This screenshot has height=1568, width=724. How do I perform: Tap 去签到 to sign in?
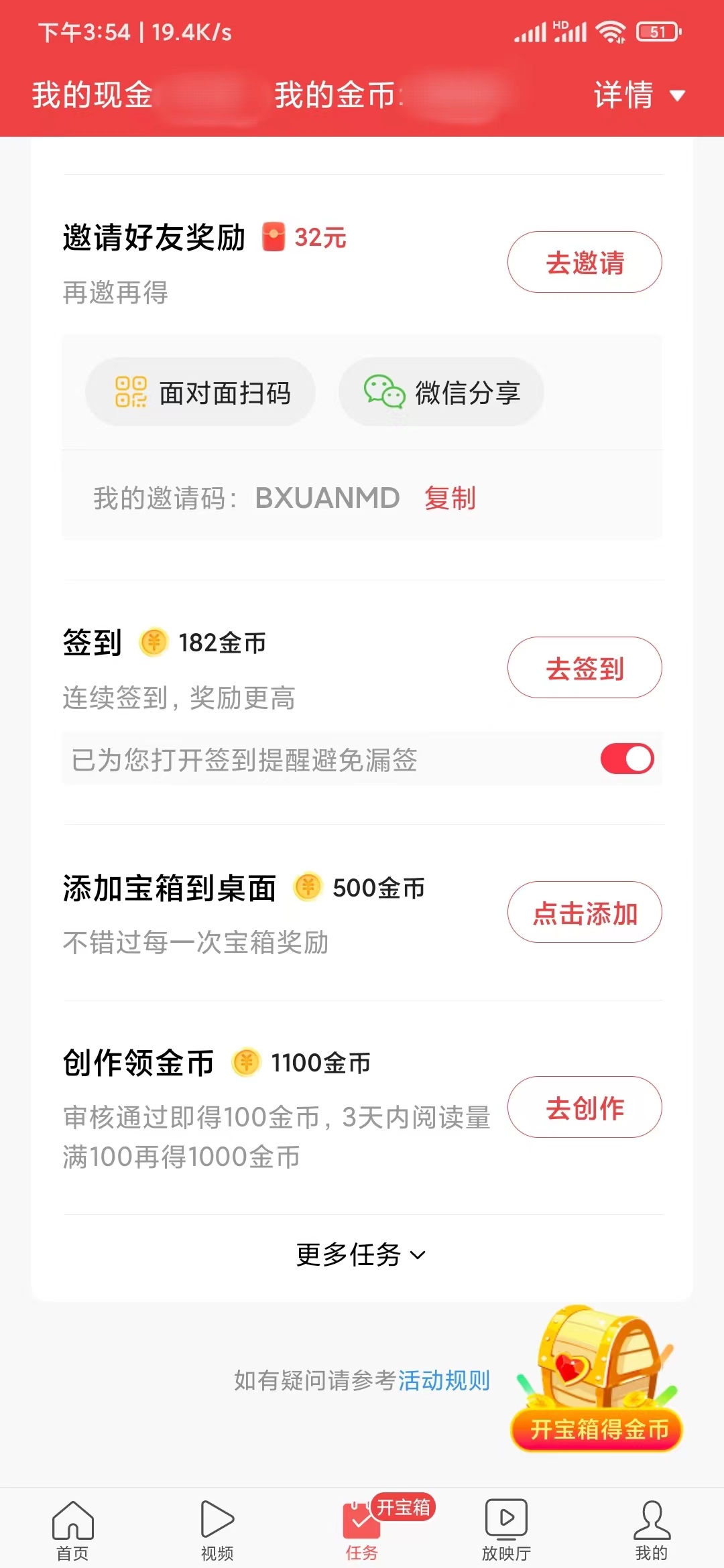[x=583, y=667]
